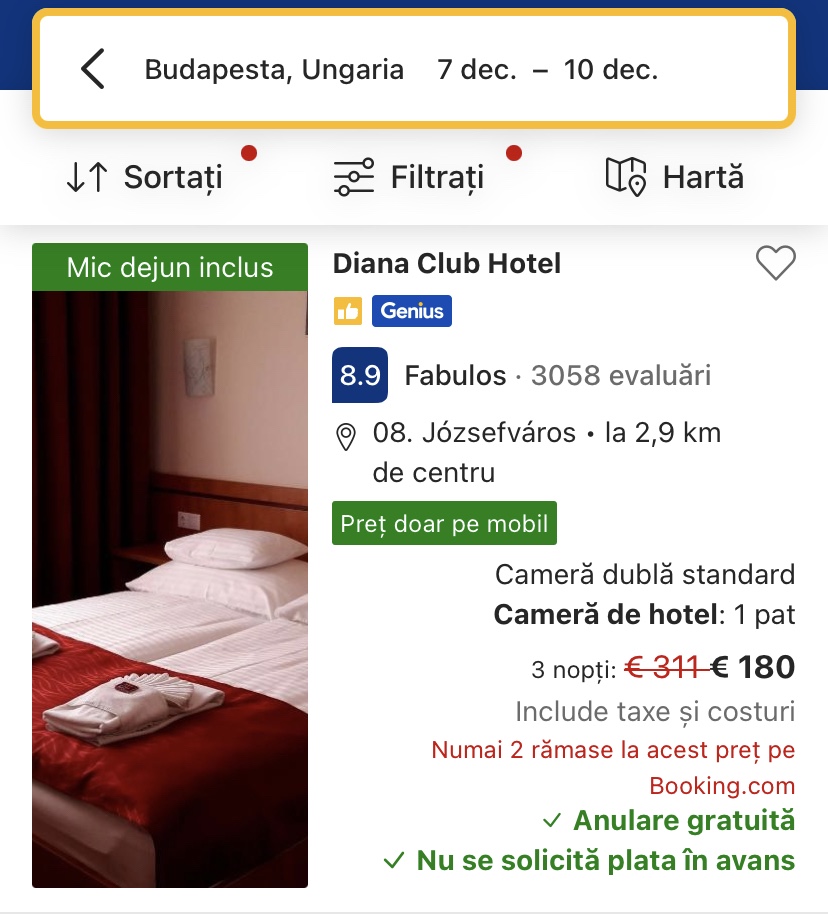Save Diana Club Hotel to favorites
828x915 pixels.
coord(775,264)
